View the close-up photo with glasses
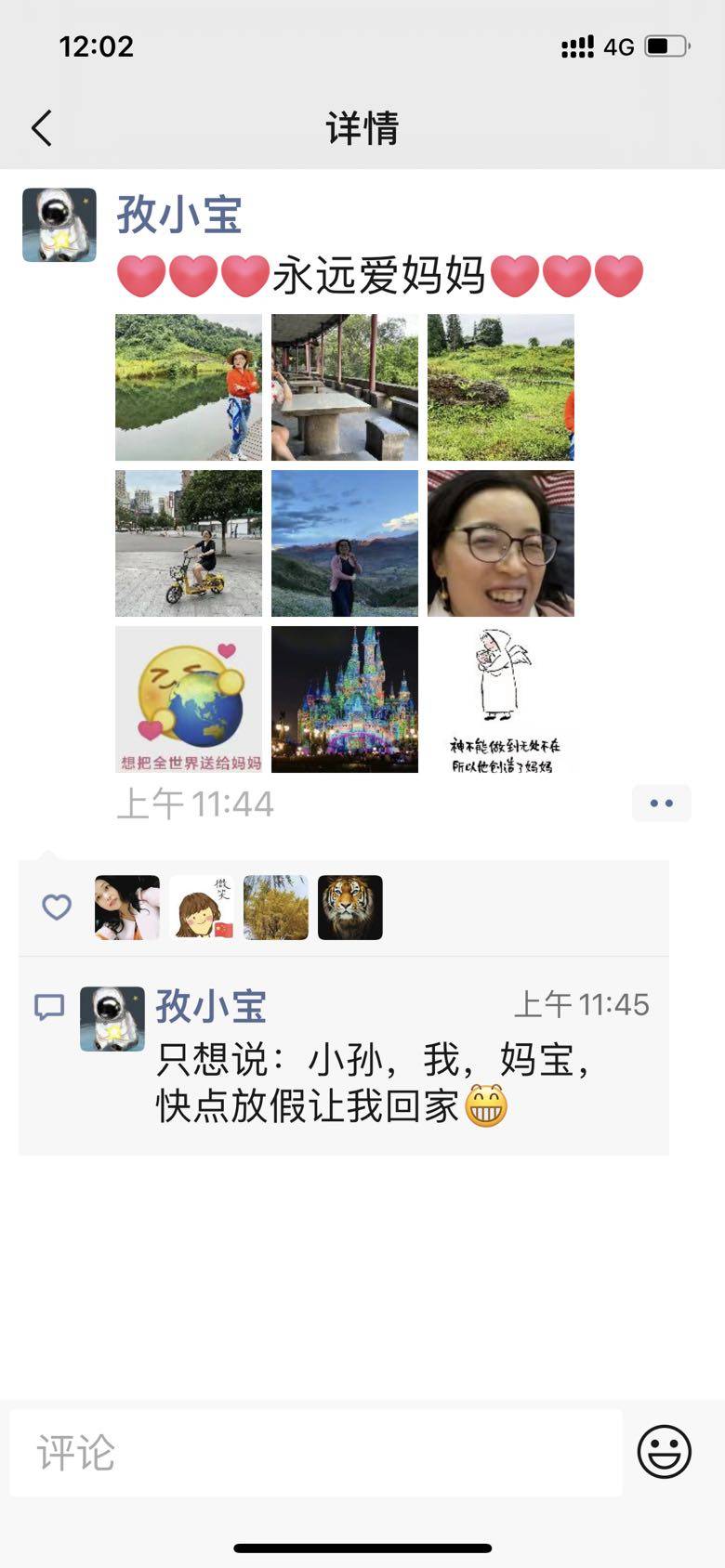The height and width of the screenshot is (1568, 725). point(501,543)
